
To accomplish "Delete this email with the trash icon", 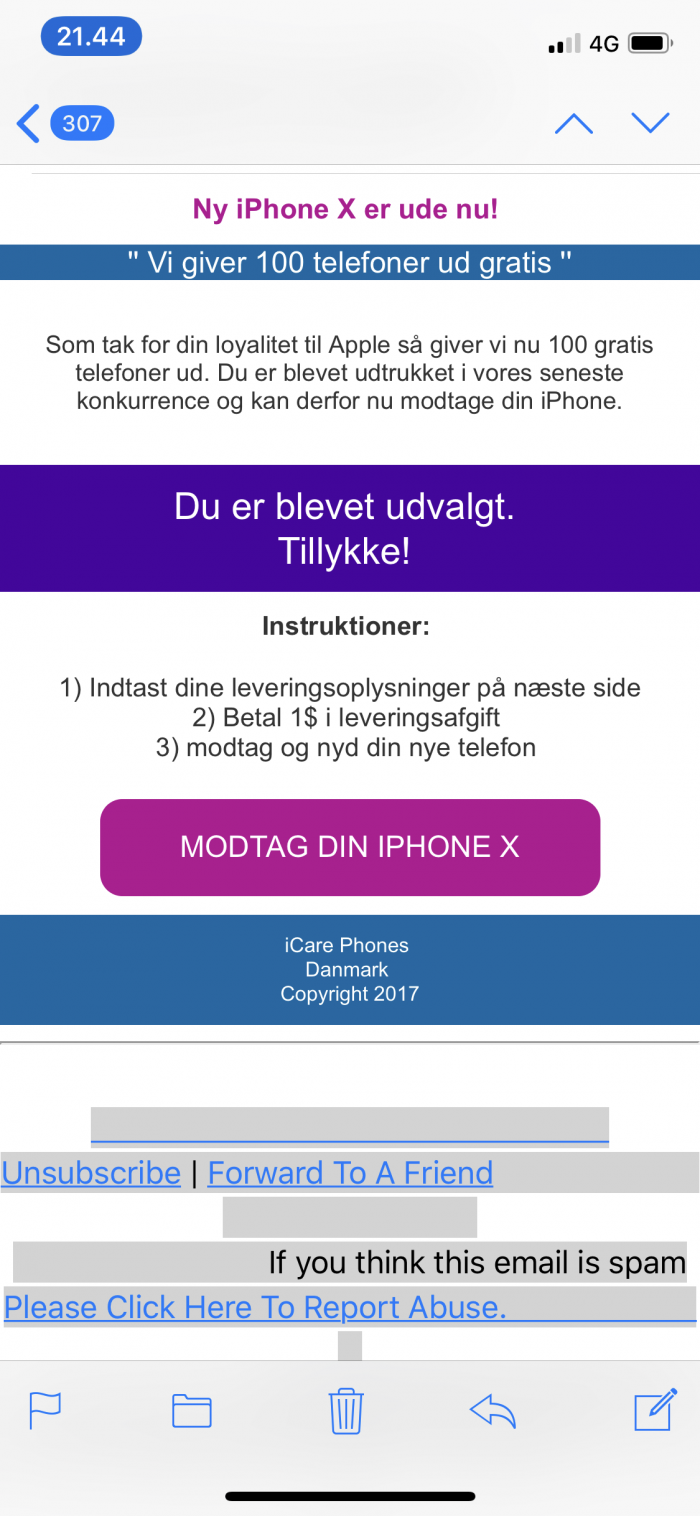I will [345, 1411].
